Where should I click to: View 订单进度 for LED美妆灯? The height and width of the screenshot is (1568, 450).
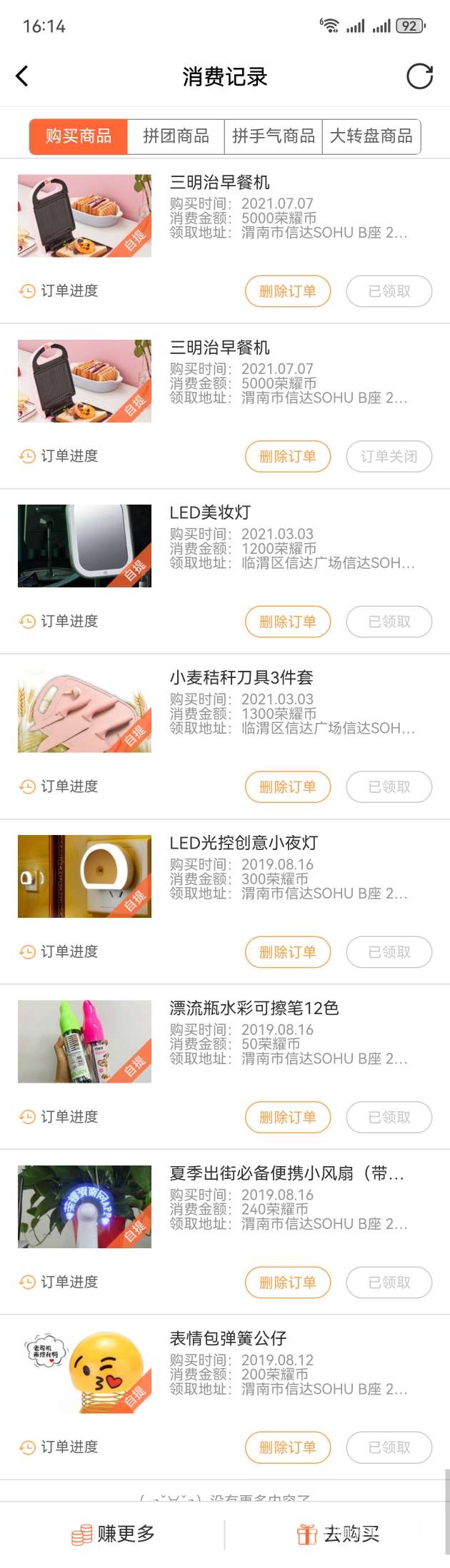pyautogui.click(x=59, y=622)
